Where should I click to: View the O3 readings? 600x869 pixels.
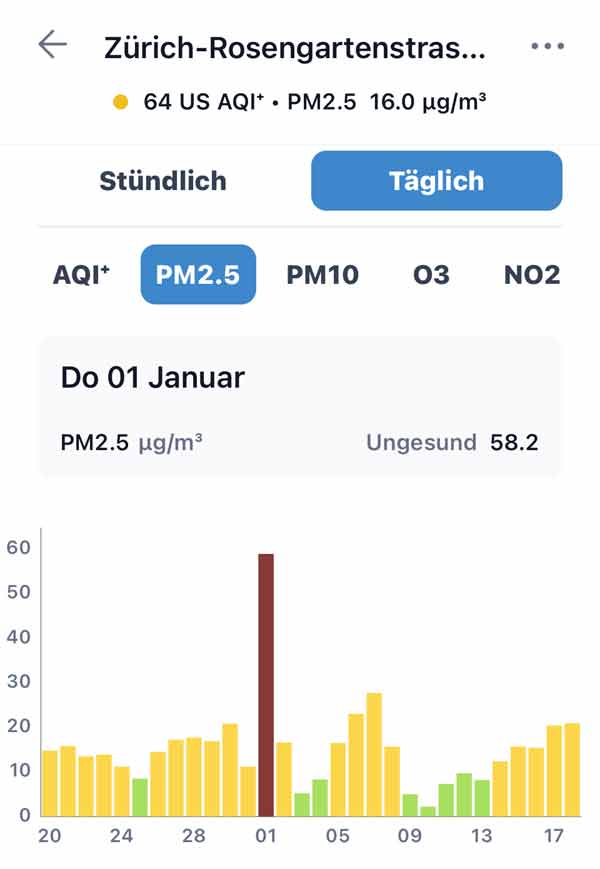(x=431, y=275)
